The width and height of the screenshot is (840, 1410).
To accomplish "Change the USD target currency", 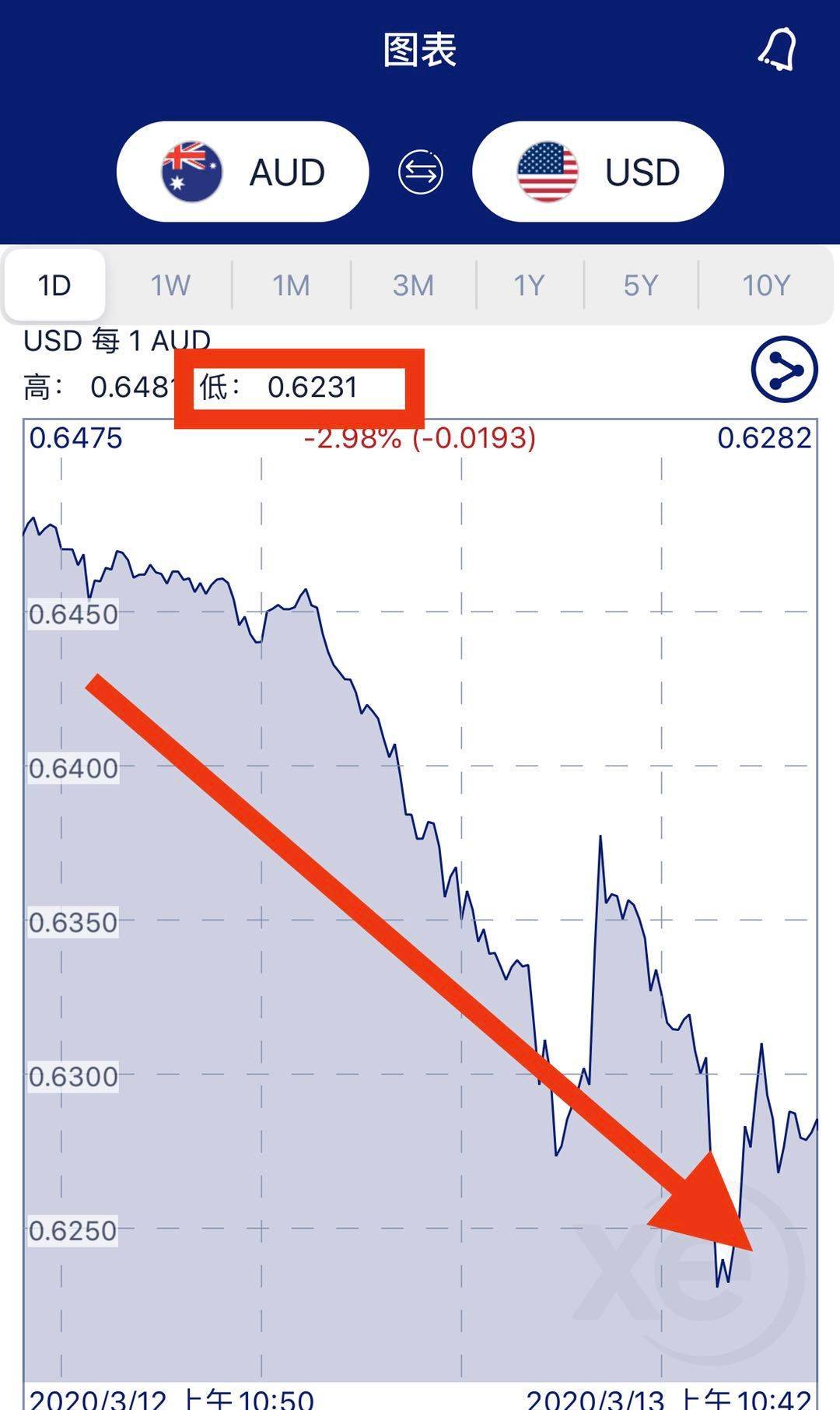I will 598,171.
